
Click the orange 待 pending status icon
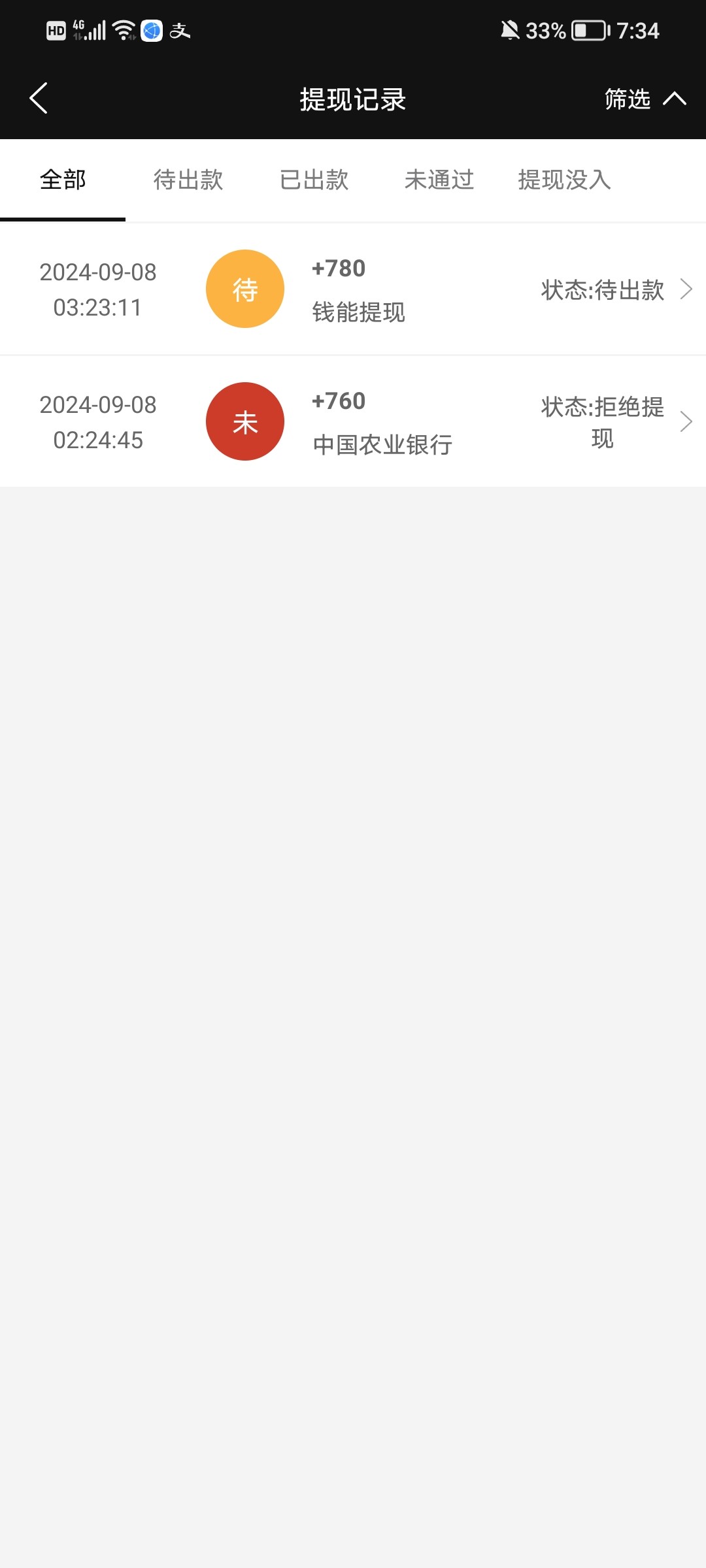[x=245, y=288]
